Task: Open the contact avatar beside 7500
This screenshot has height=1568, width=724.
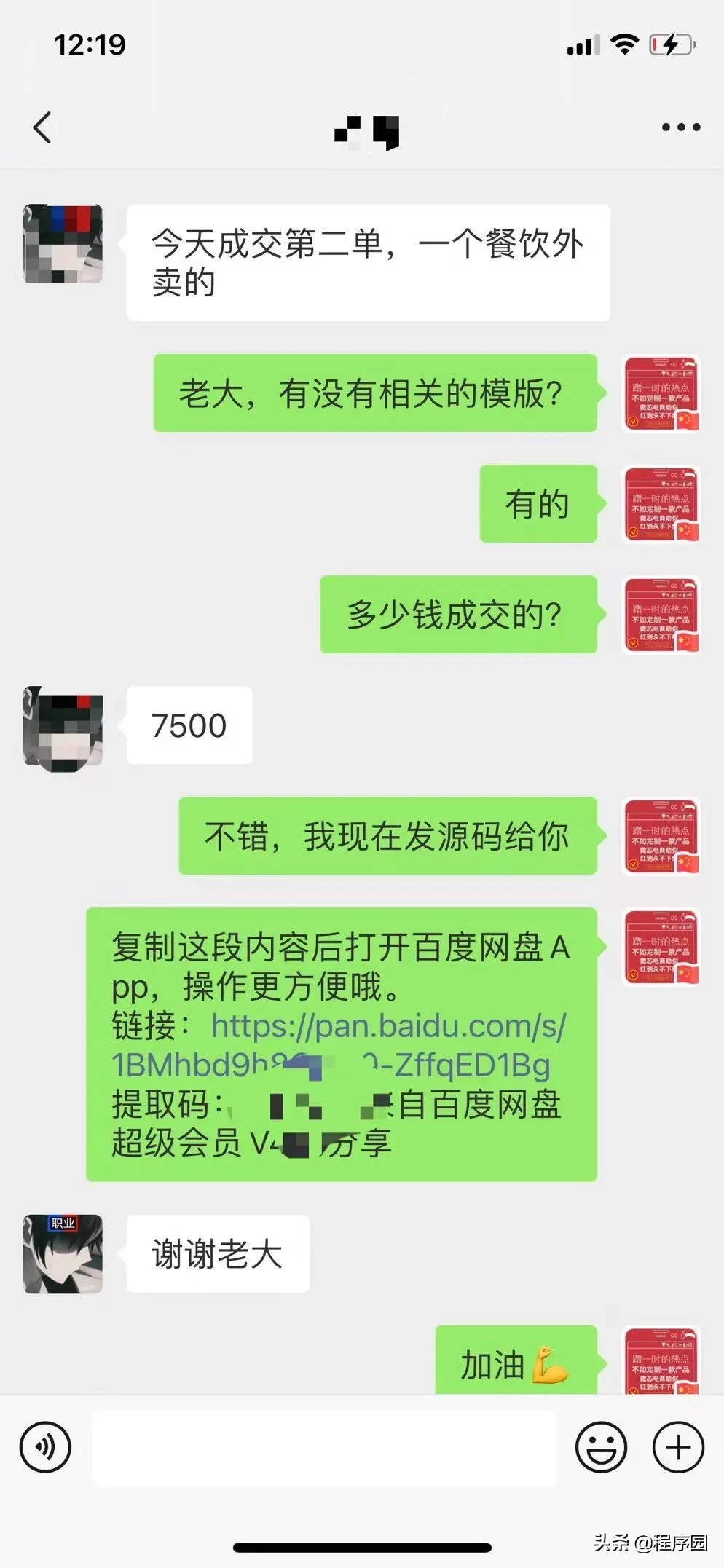Action: point(63,728)
